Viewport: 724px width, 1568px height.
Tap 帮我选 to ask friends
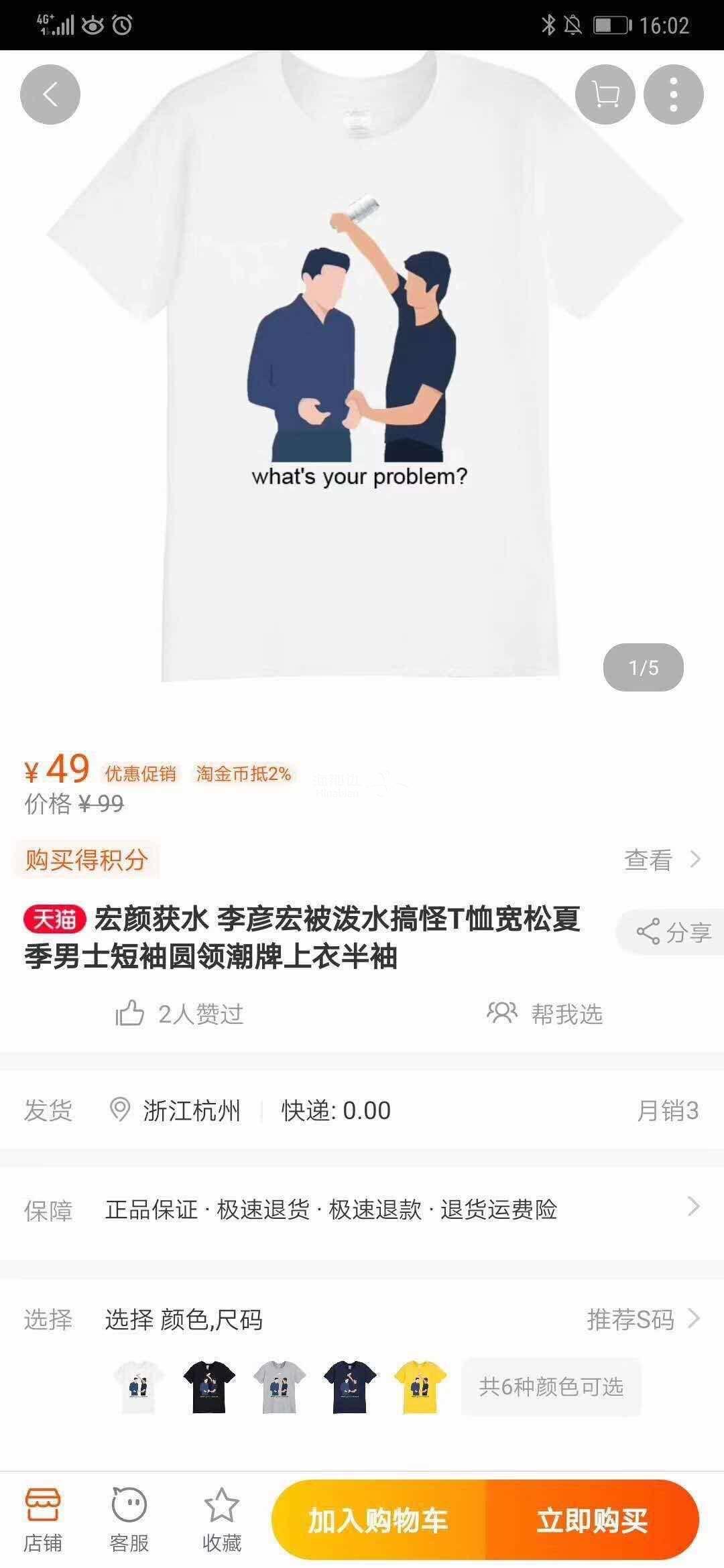pyautogui.click(x=544, y=1014)
